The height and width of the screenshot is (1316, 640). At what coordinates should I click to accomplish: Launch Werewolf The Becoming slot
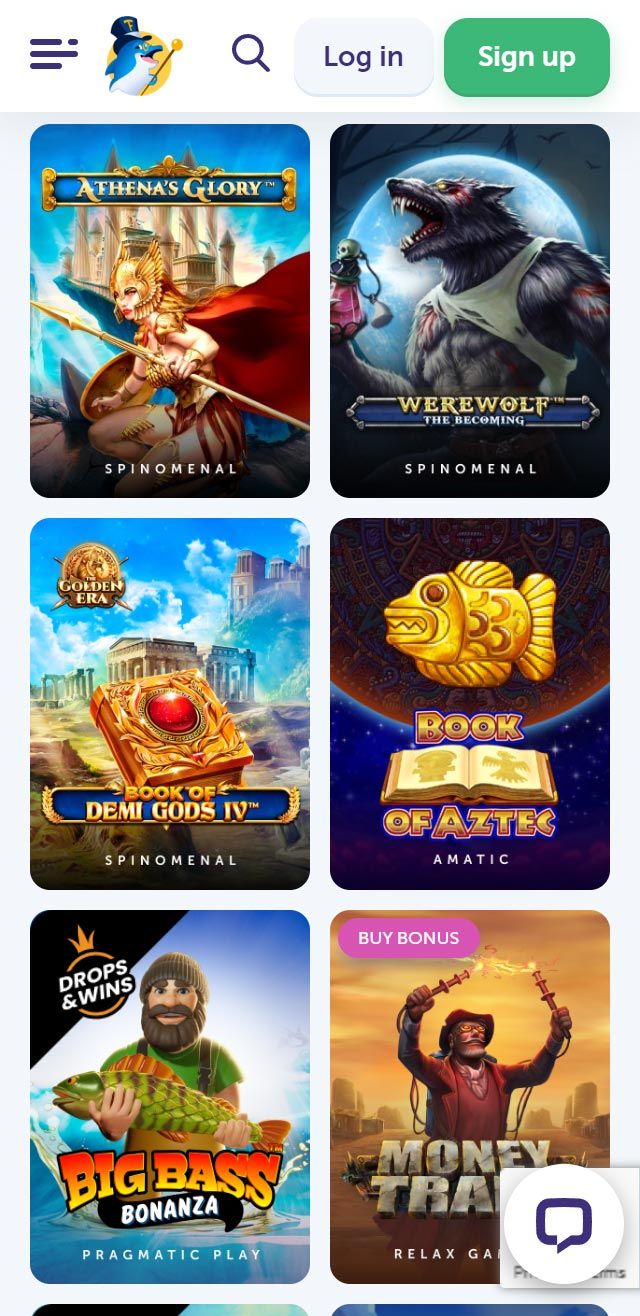tap(470, 310)
